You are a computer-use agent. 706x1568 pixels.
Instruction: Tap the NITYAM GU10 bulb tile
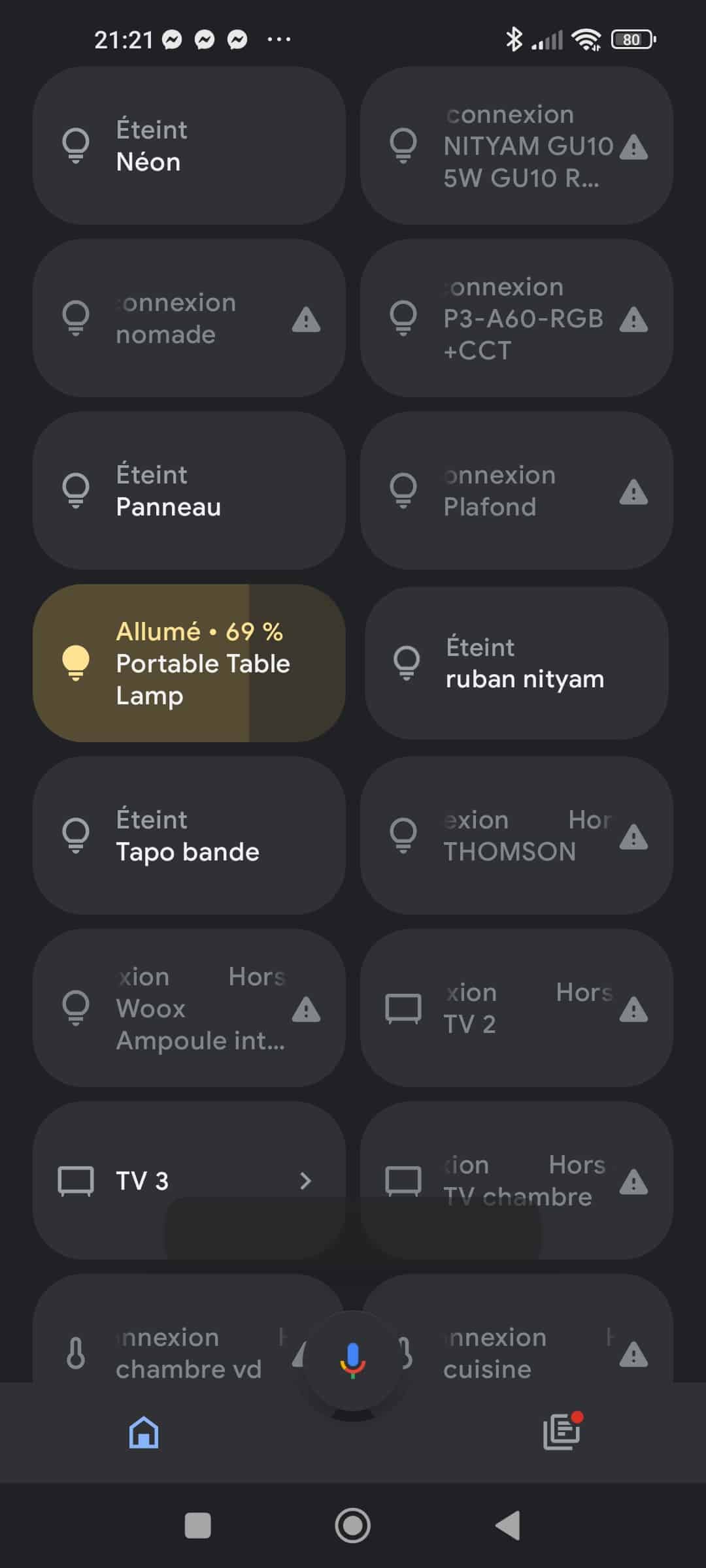pos(516,145)
